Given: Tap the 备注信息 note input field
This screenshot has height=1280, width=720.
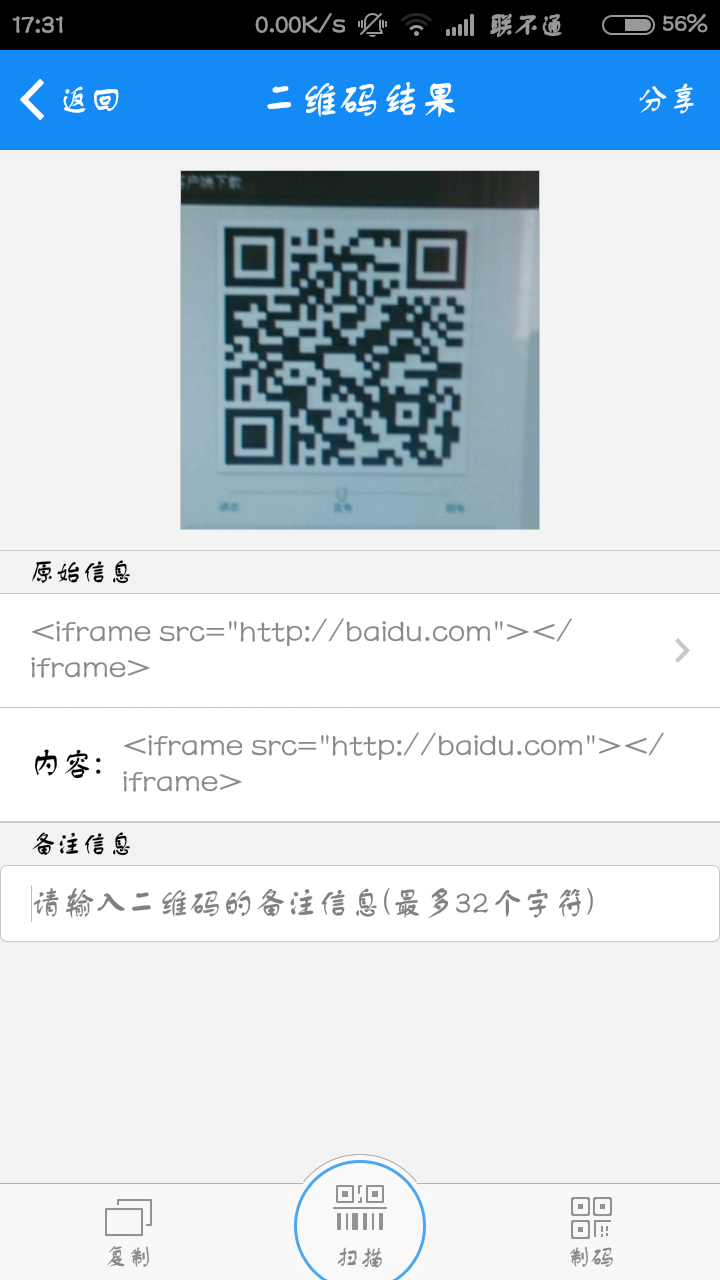Looking at the screenshot, I should (360, 904).
